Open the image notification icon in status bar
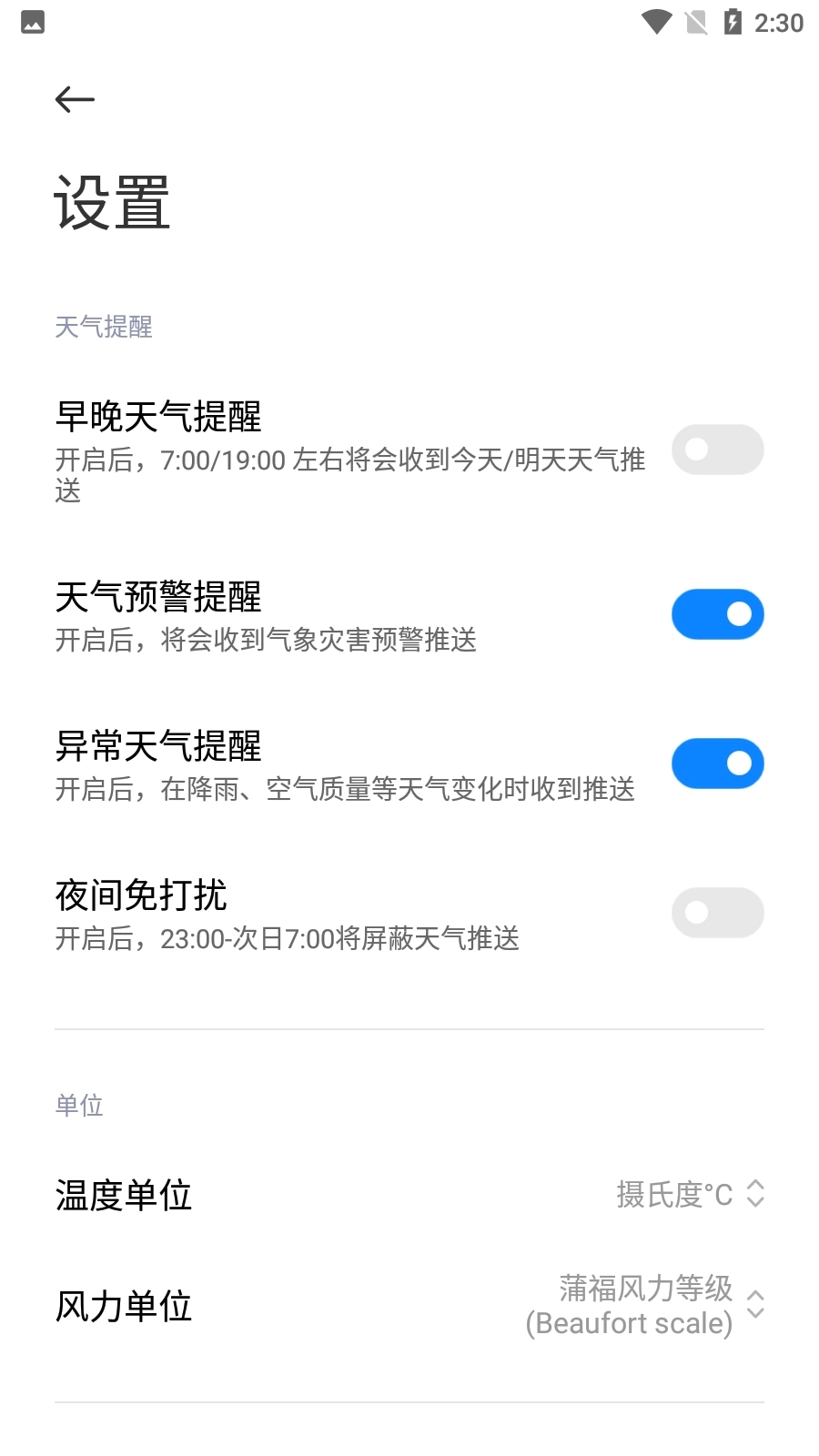This screenshot has height=1456, width=819. coord(33,22)
